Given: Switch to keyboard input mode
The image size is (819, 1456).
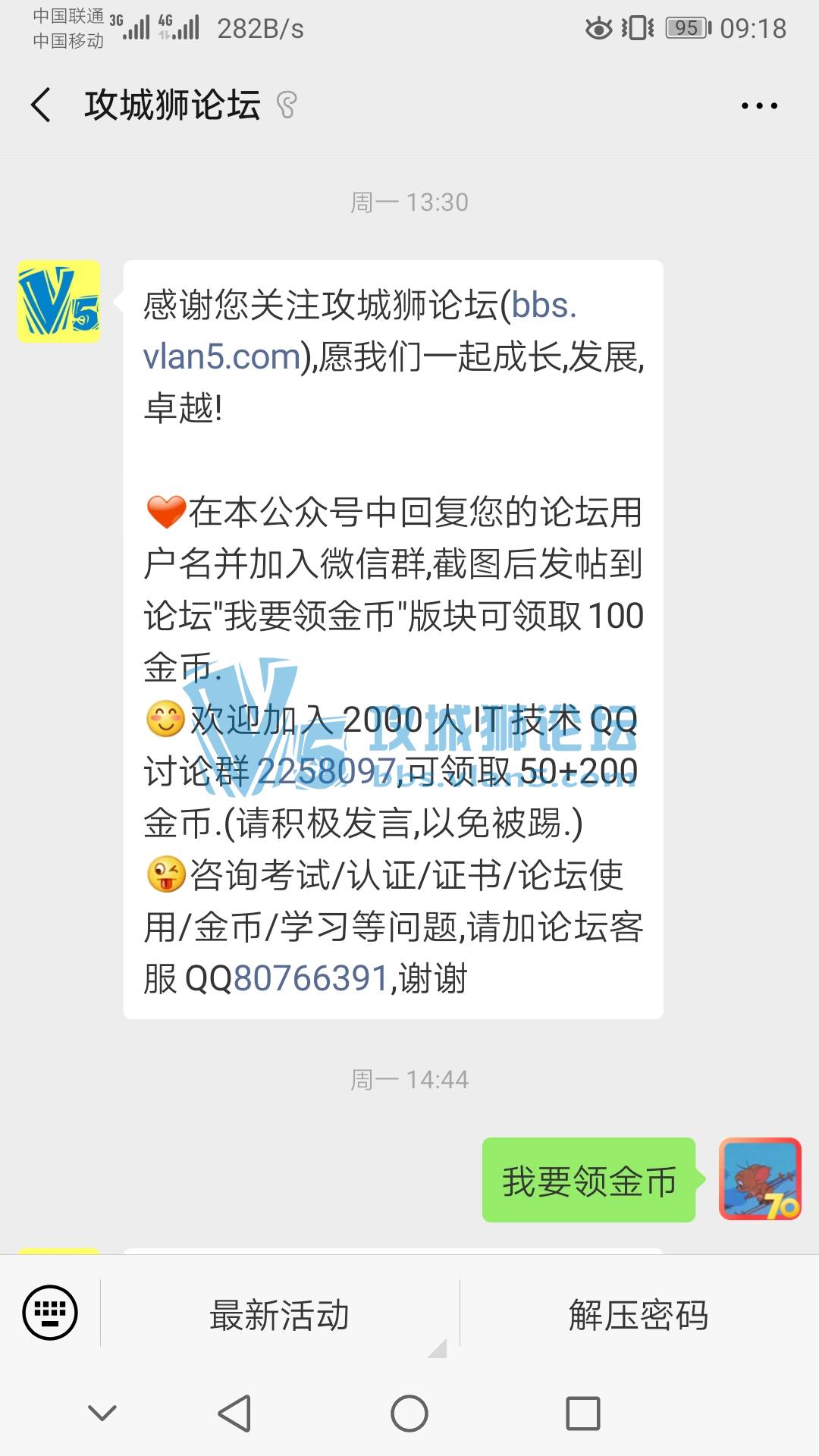Looking at the screenshot, I should tap(50, 1313).
